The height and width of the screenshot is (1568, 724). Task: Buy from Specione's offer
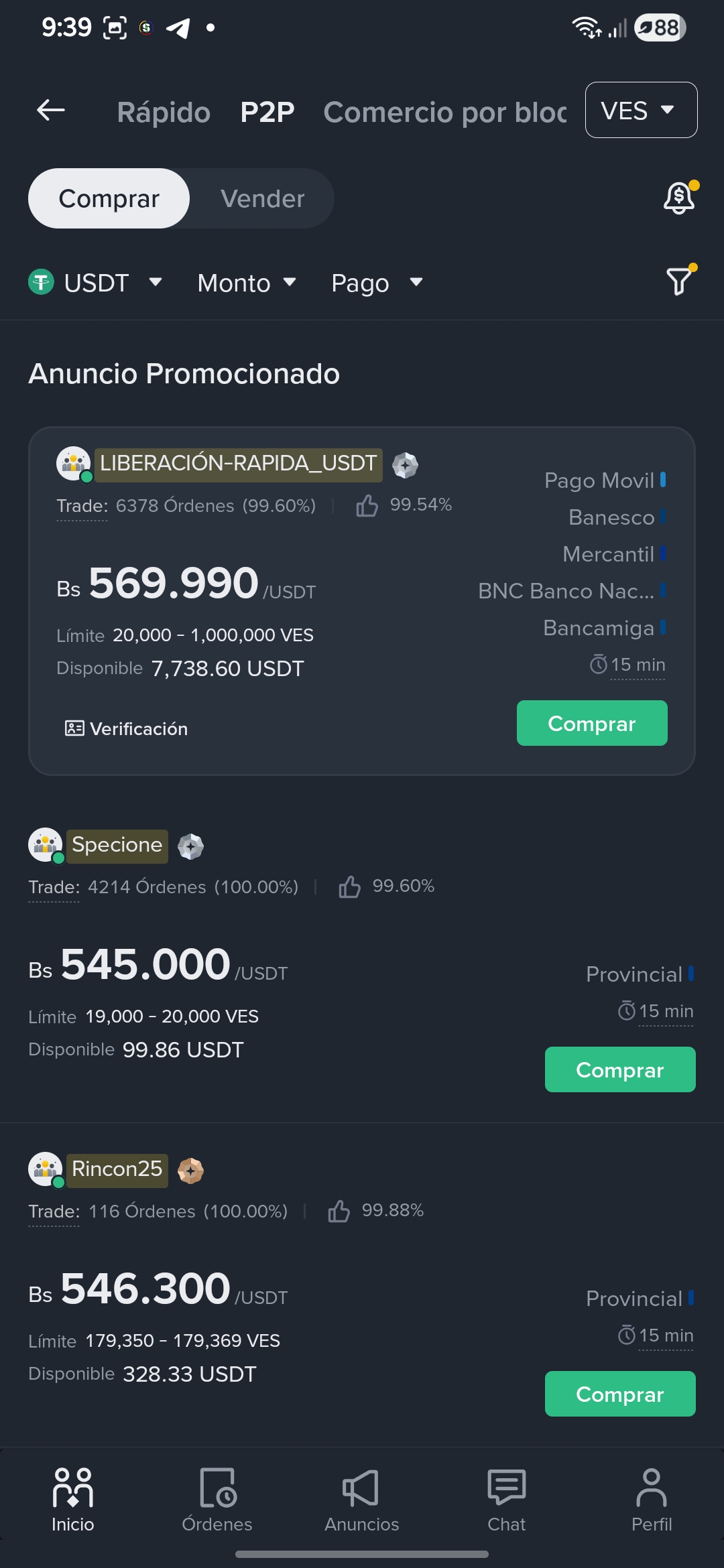[x=620, y=1069]
